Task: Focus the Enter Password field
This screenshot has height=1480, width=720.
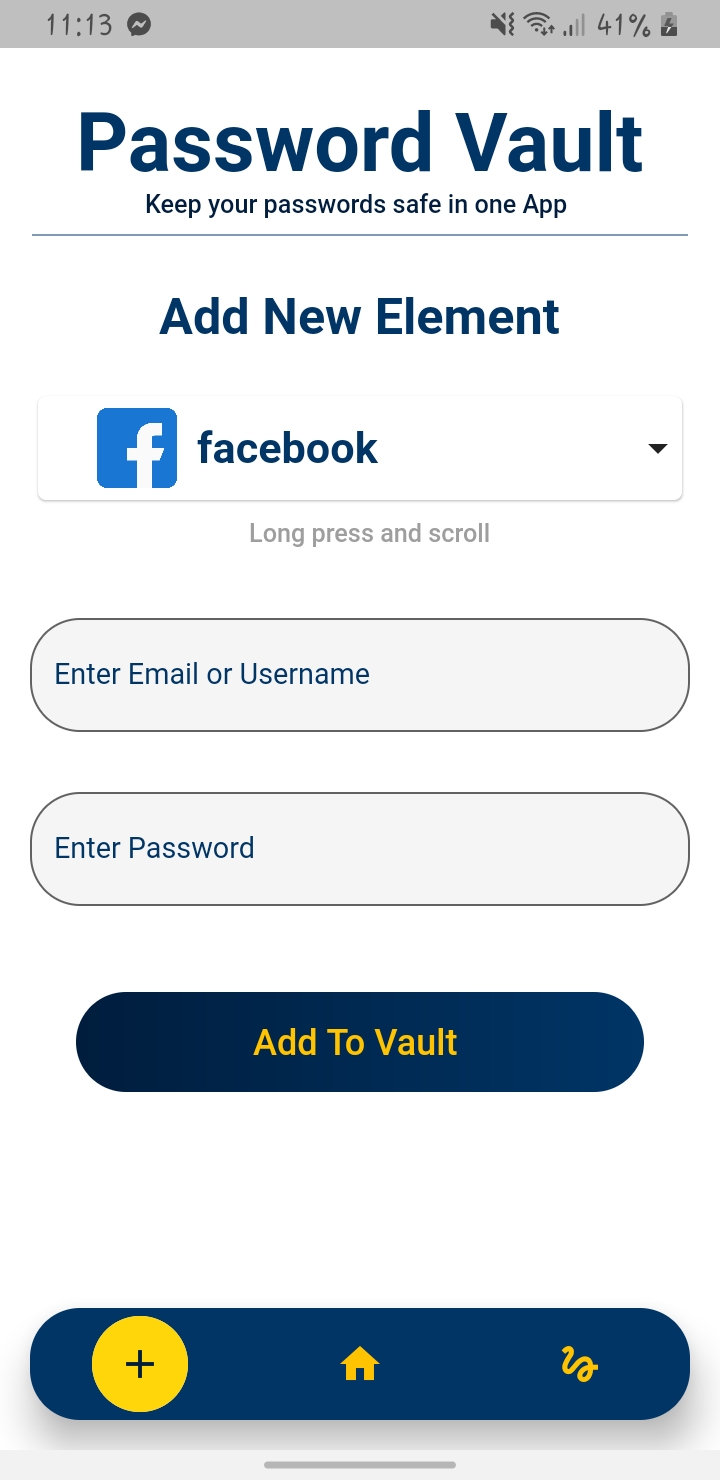Action: click(x=360, y=849)
